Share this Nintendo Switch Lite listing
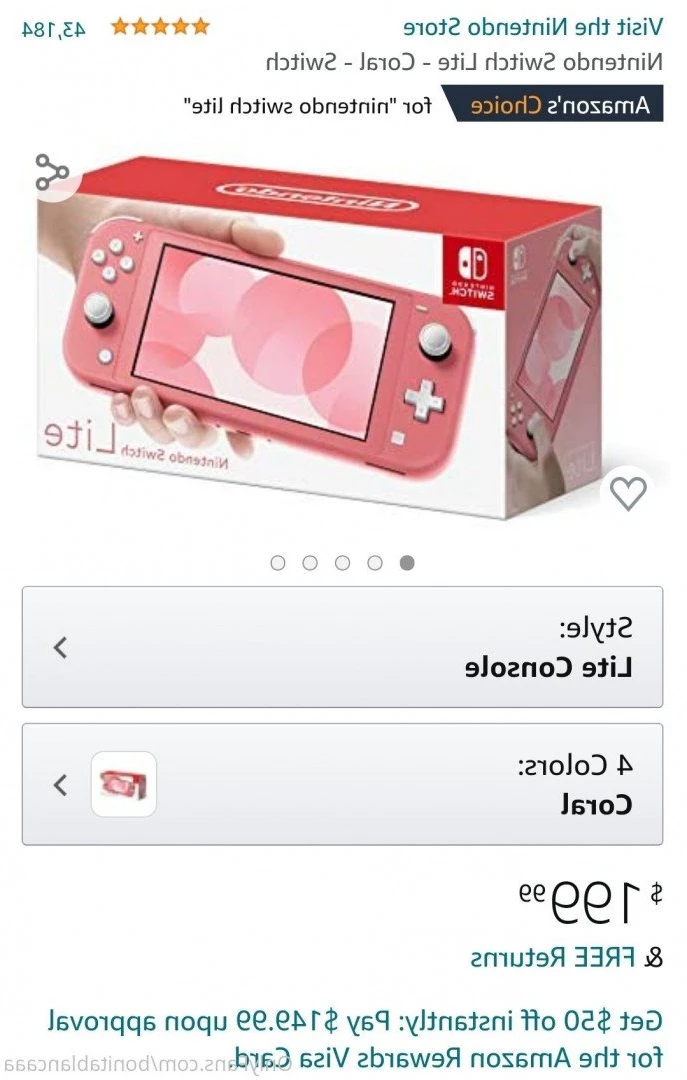The image size is (687, 1080). click(x=52, y=173)
